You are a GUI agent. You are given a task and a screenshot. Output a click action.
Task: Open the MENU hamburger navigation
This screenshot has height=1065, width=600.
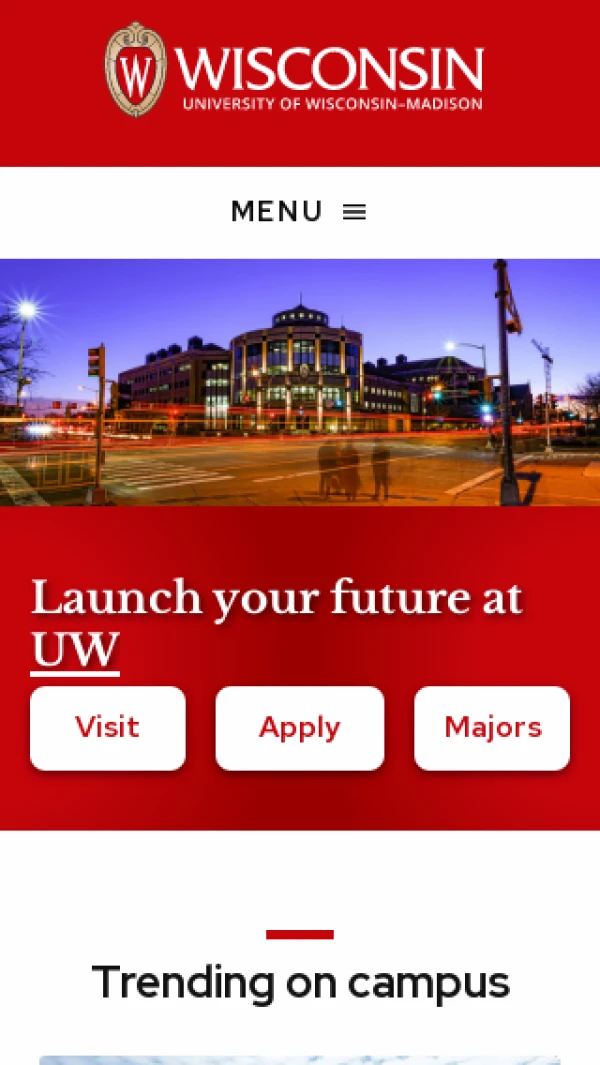(299, 212)
